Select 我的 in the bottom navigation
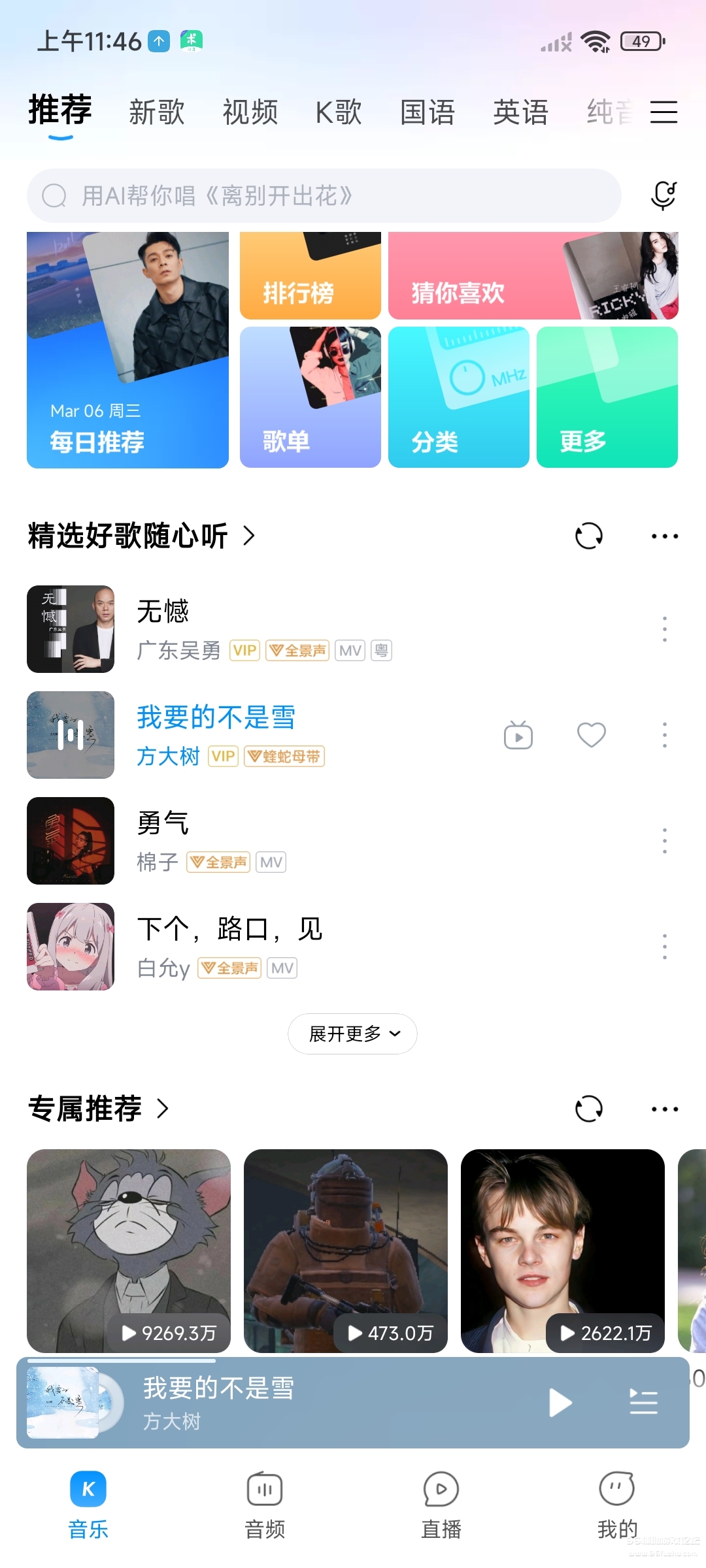Image resolution: width=706 pixels, height=1568 pixels. pos(618,1509)
